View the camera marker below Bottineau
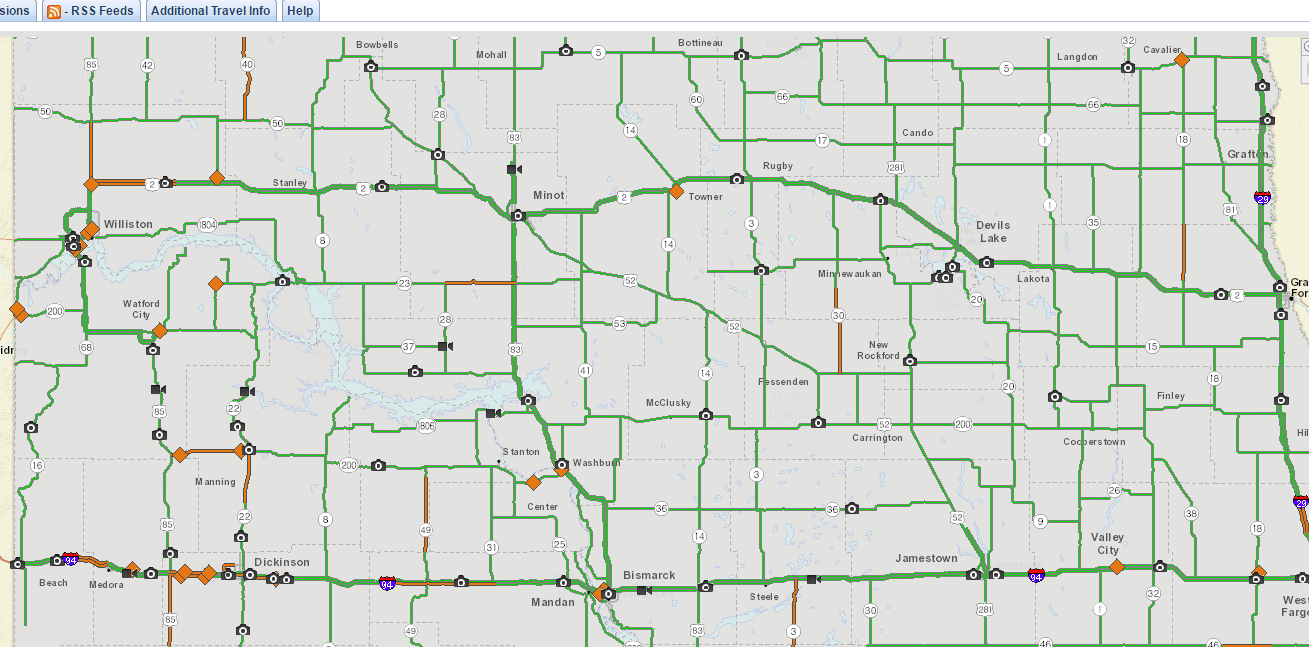1309x647 pixels. coord(741,55)
